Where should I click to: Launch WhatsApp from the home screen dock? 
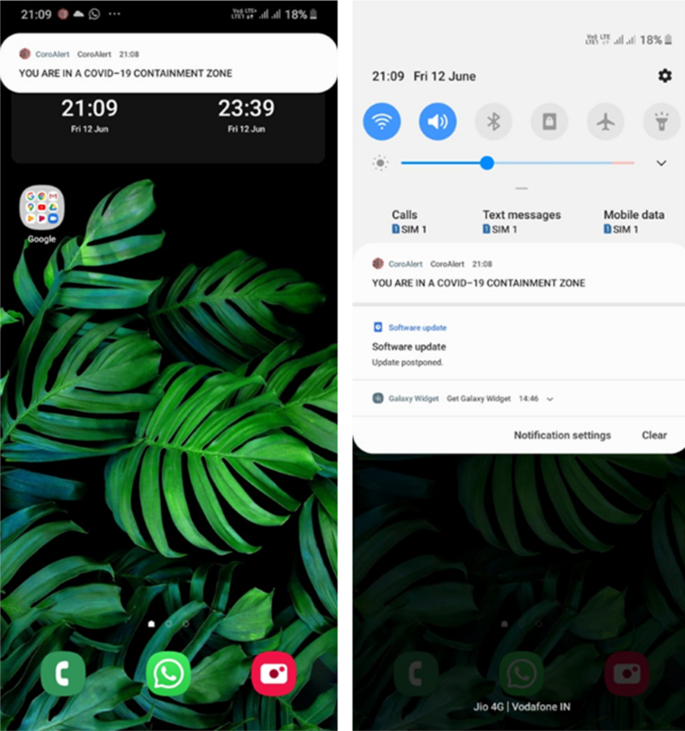[x=168, y=674]
